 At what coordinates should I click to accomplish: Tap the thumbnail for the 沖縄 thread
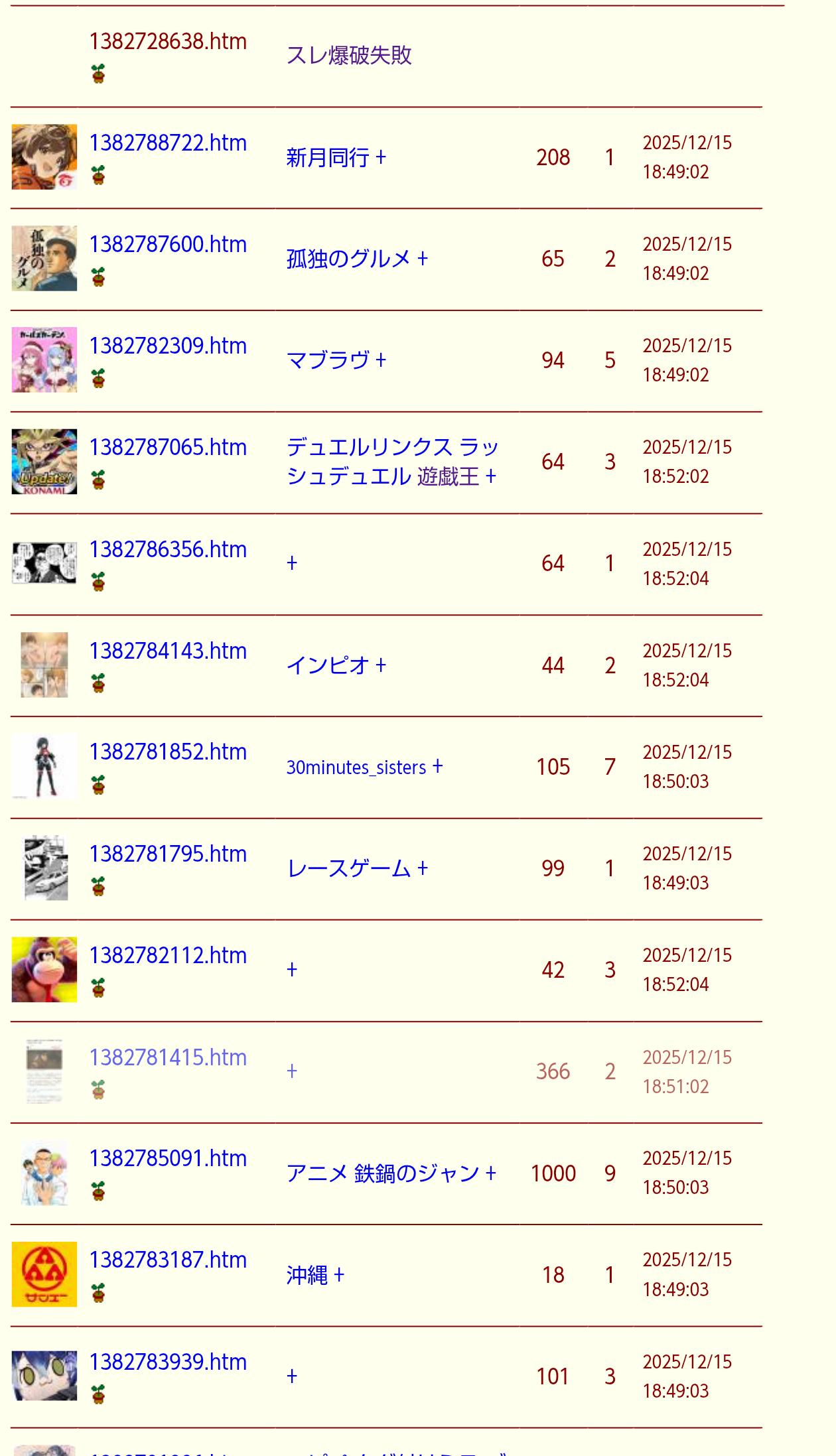[x=44, y=1275]
